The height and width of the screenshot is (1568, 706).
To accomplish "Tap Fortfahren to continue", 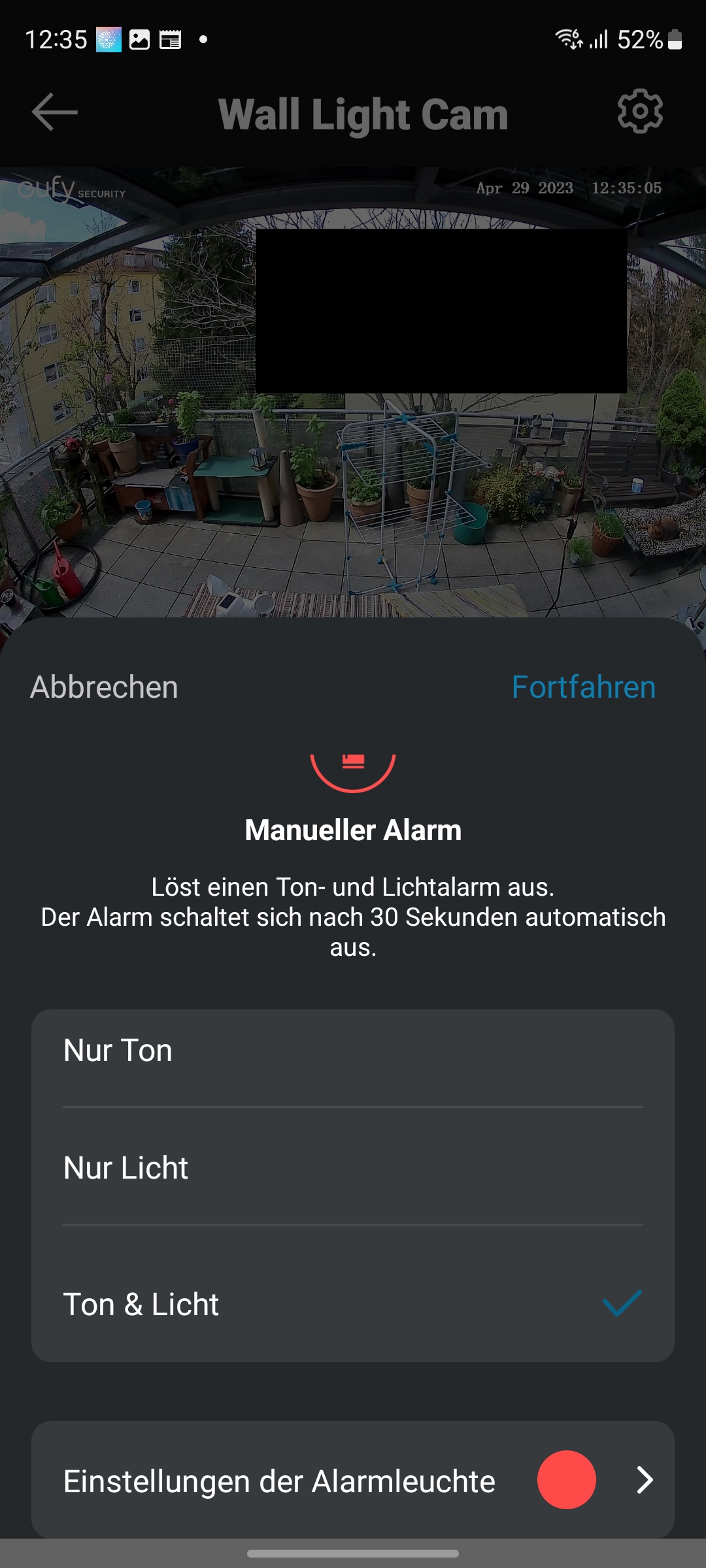I will pyautogui.click(x=583, y=687).
